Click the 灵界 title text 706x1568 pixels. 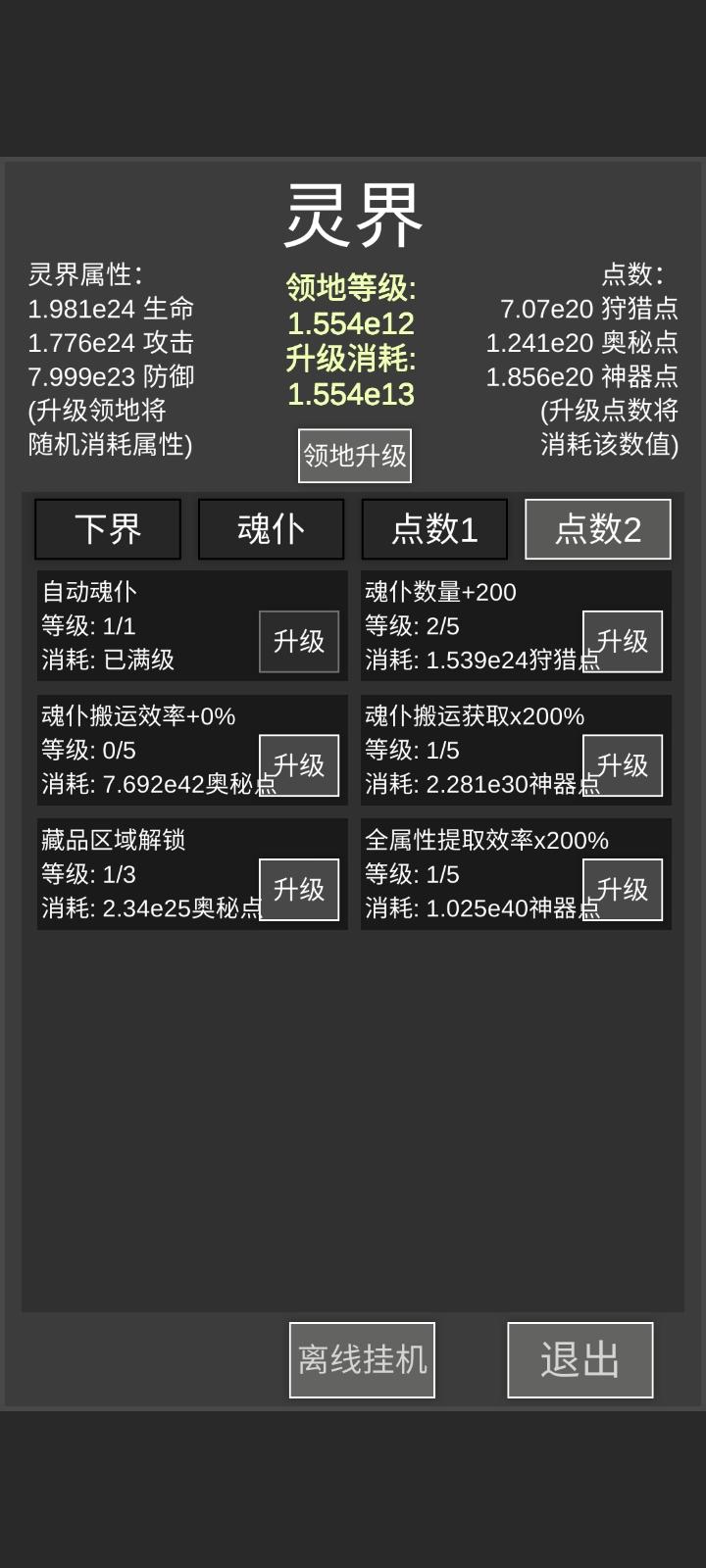click(353, 209)
